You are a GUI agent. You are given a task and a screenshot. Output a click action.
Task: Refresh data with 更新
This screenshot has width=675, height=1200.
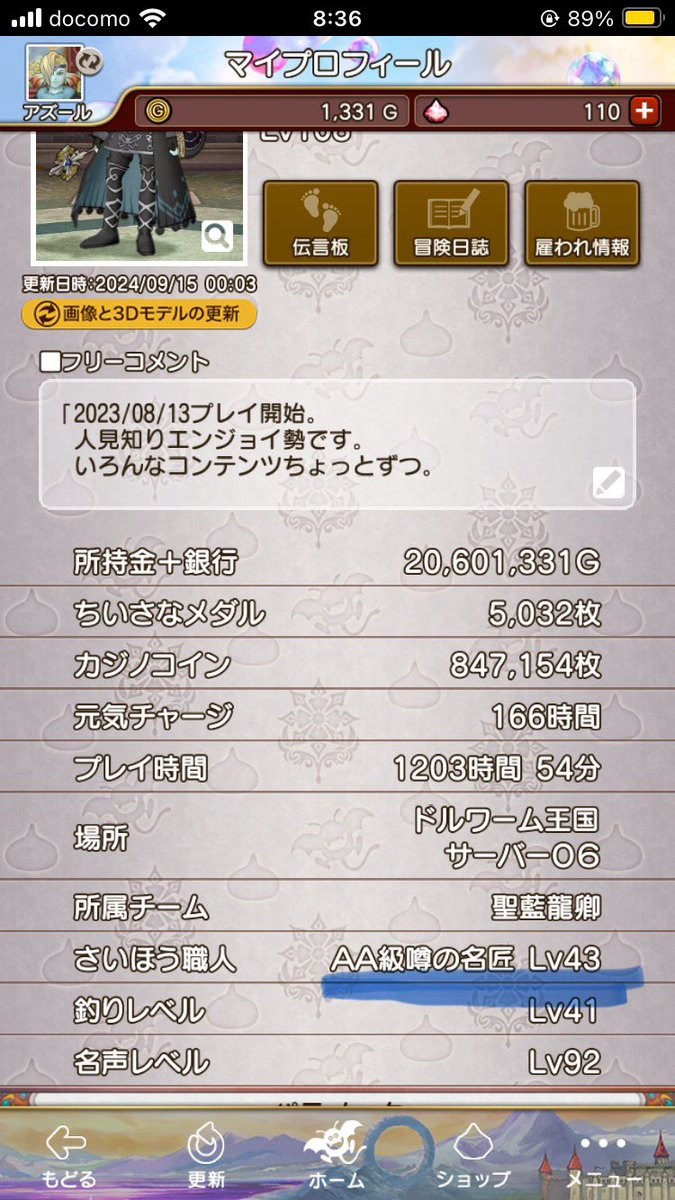206,1157
